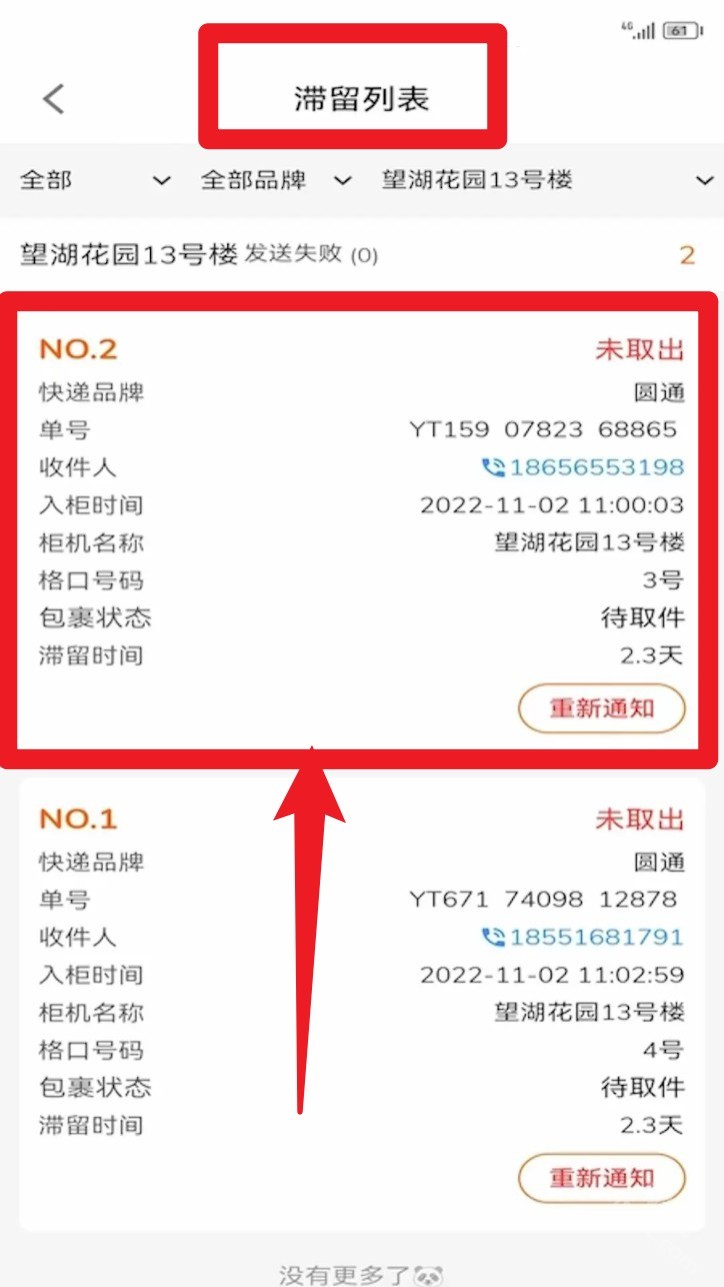Image resolution: width=724 pixels, height=1287 pixels.
Task: Resend the pickup notice for parcel NO.1
Action: (601, 1178)
